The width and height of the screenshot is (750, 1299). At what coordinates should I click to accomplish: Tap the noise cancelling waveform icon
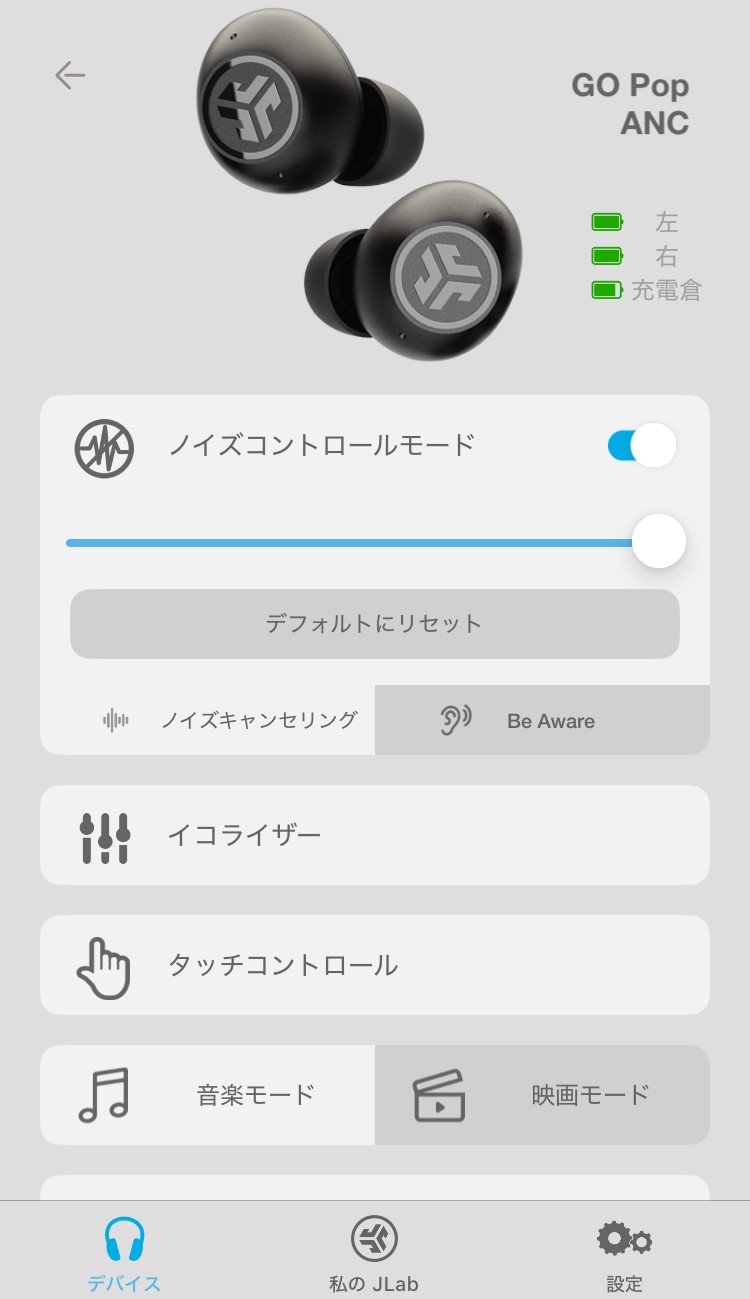116,720
